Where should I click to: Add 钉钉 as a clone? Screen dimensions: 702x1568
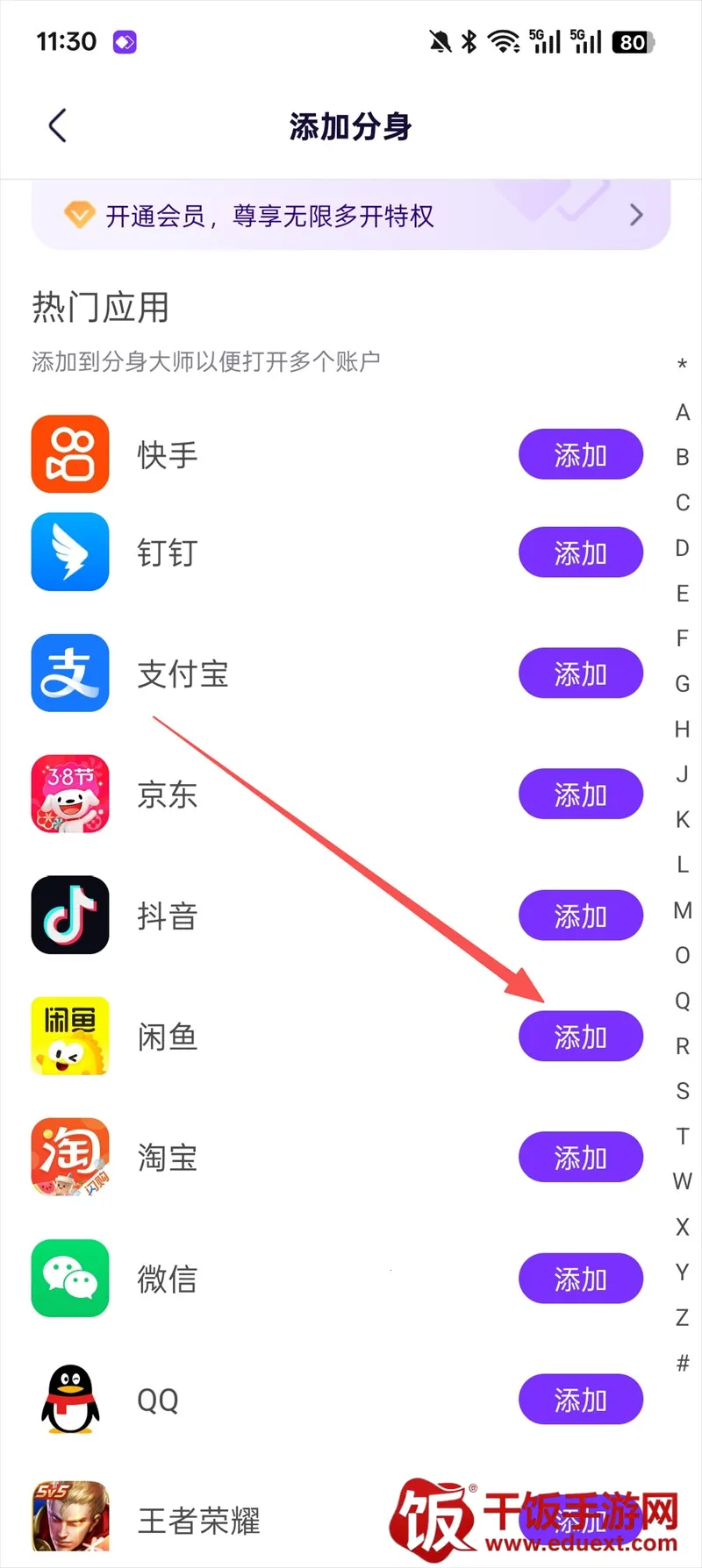click(580, 552)
